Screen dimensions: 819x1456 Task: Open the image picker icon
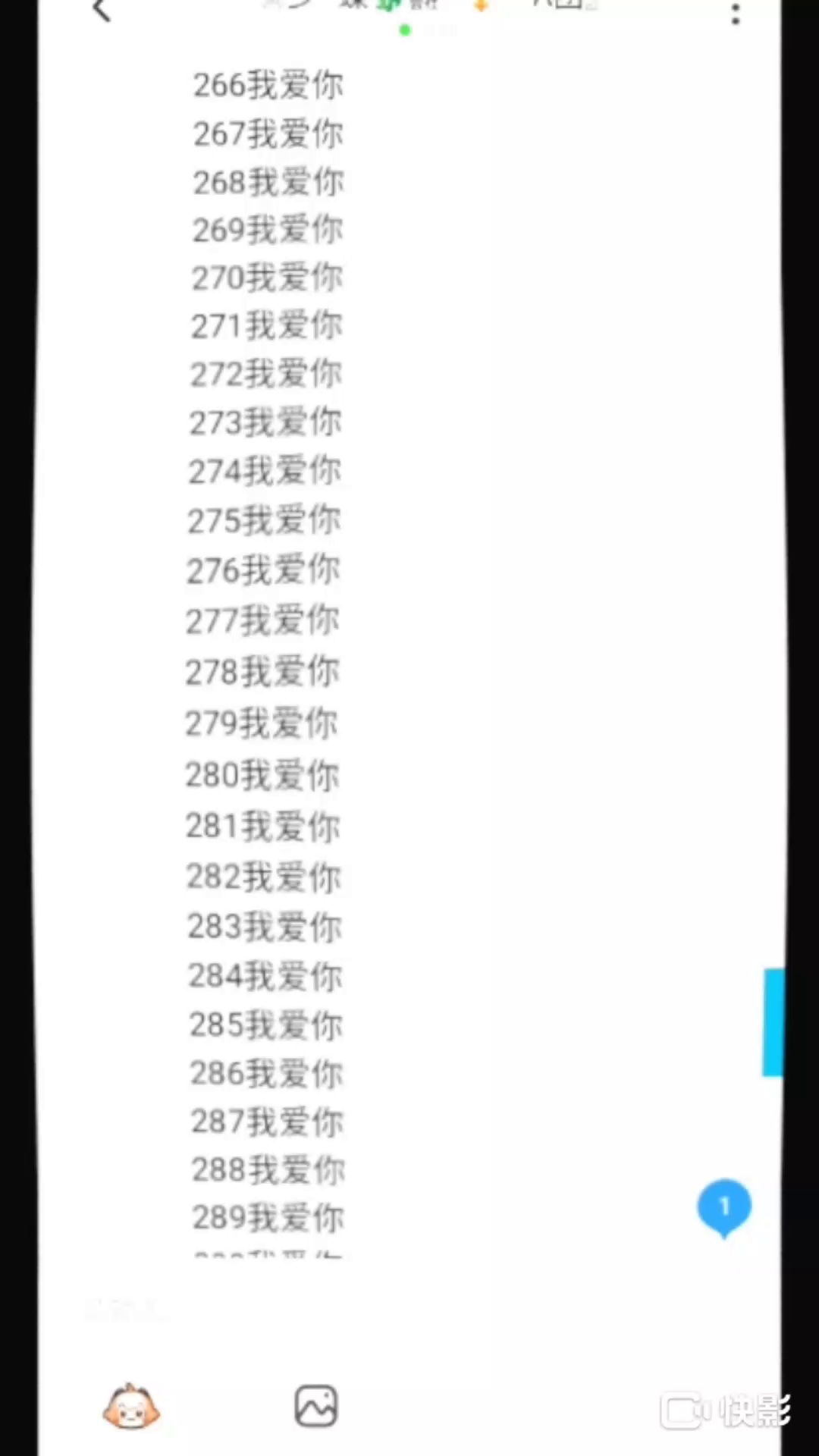click(315, 1407)
